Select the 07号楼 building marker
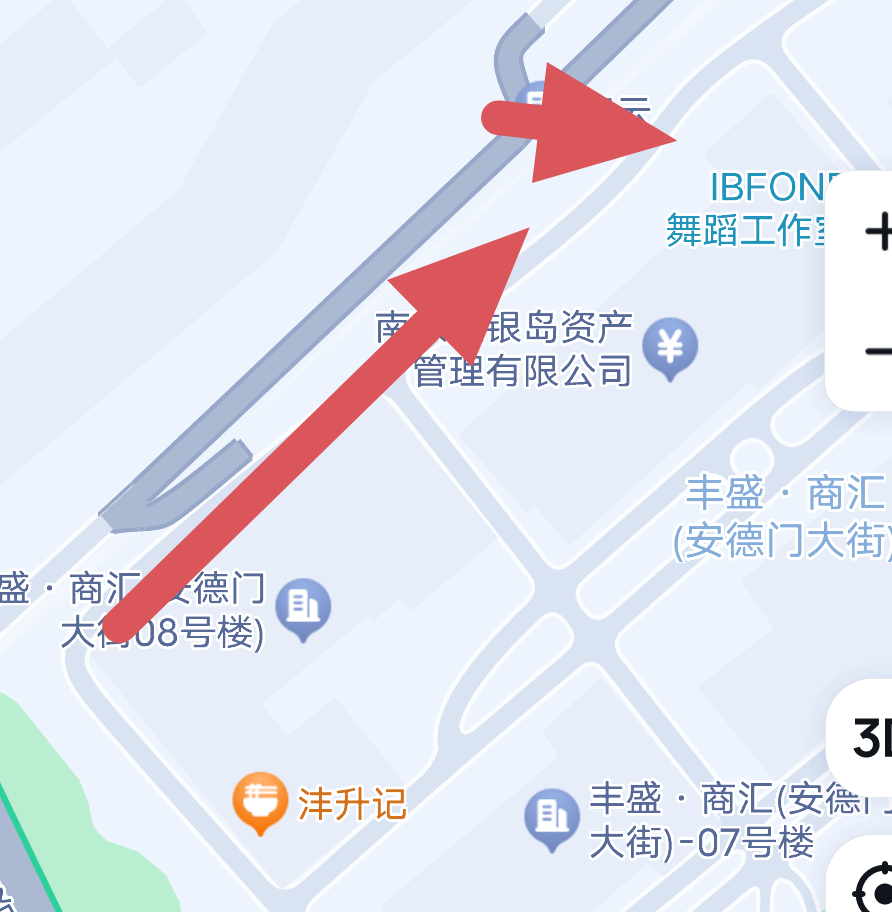 pyautogui.click(x=552, y=818)
